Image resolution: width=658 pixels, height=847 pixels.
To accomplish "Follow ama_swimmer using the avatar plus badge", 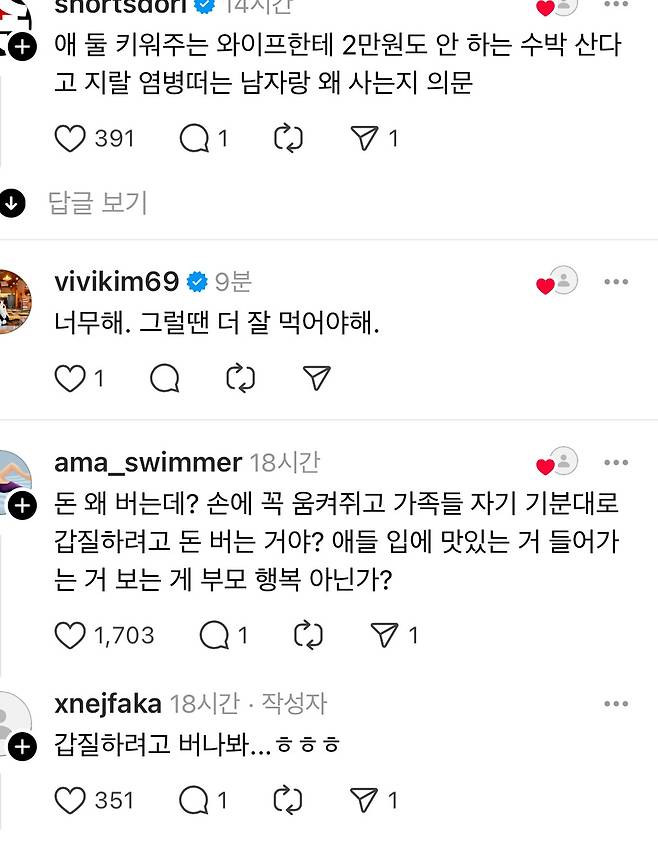I will (23, 506).
